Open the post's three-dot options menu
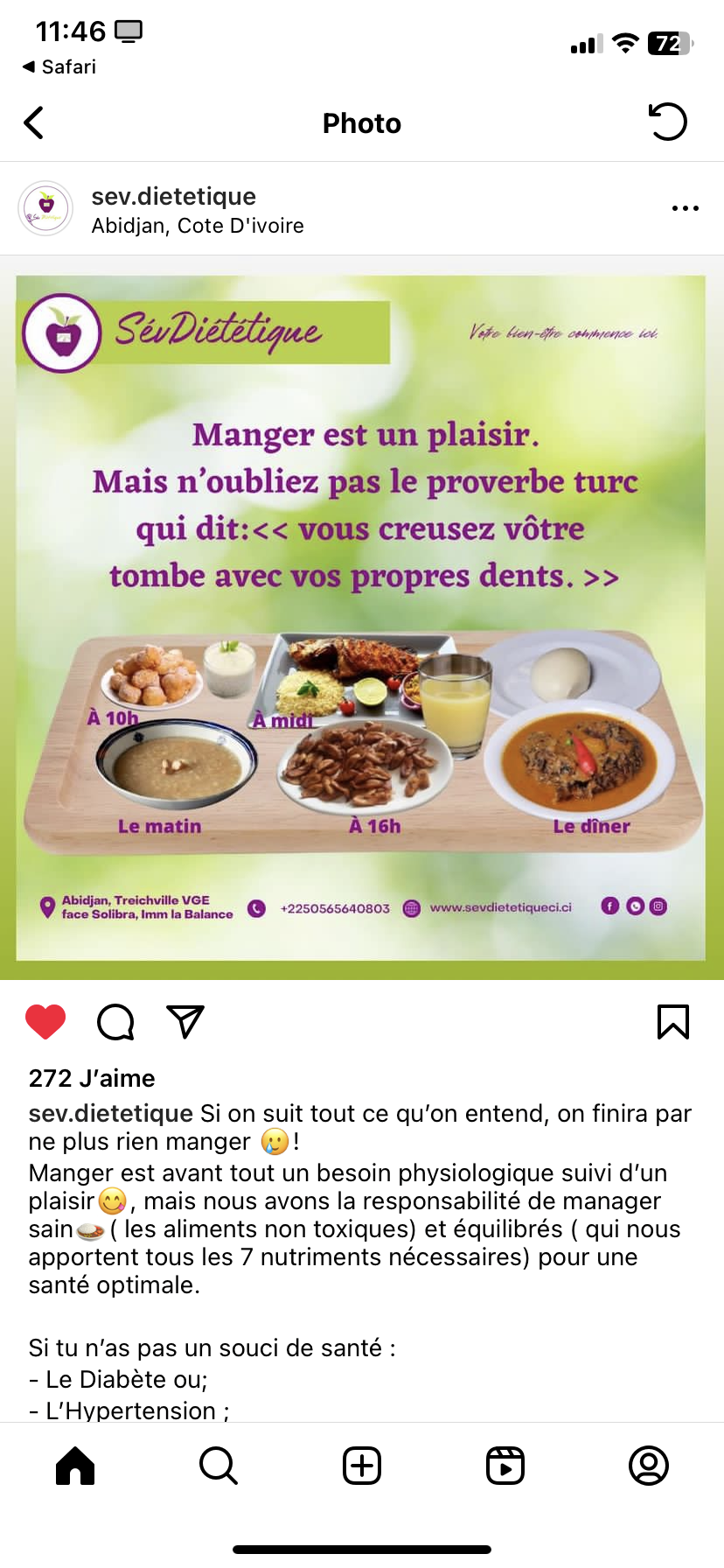 (685, 208)
